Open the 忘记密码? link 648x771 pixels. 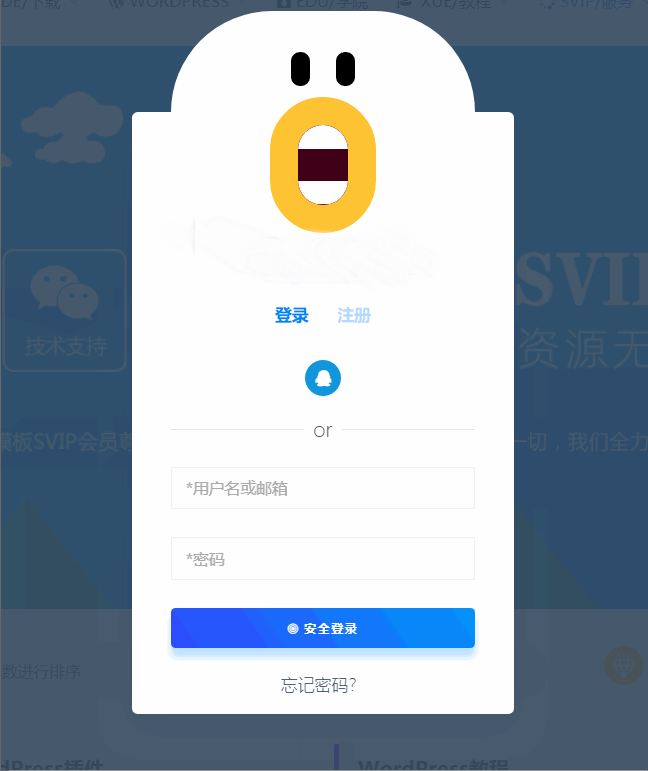point(319,685)
